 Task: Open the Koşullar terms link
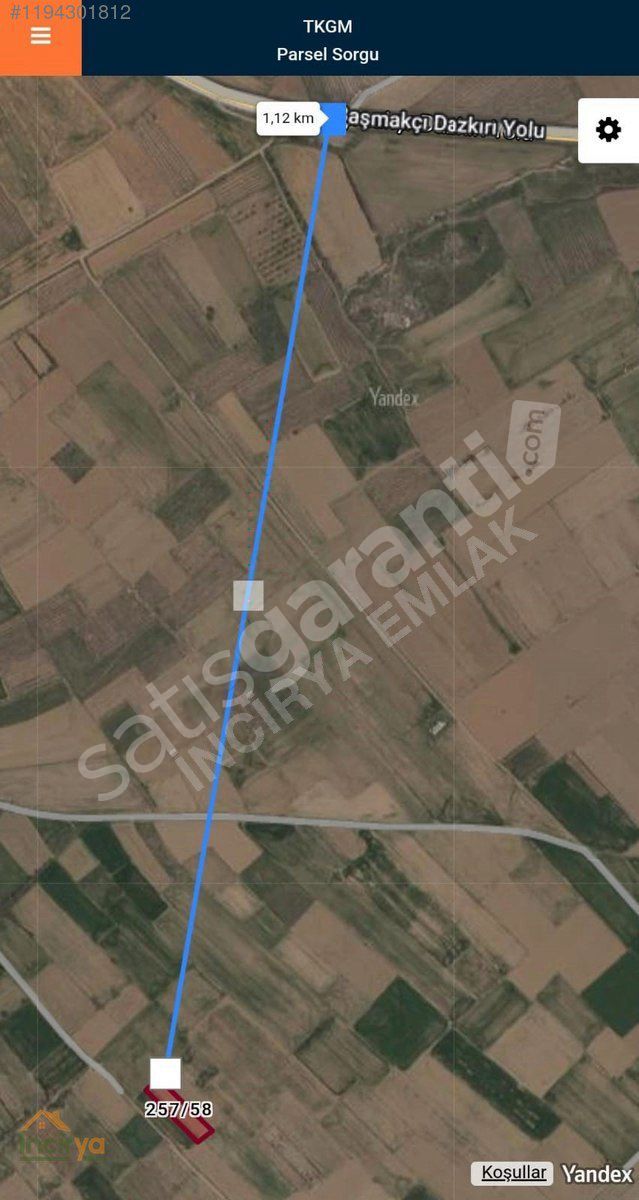click(x=514, y=1173)
